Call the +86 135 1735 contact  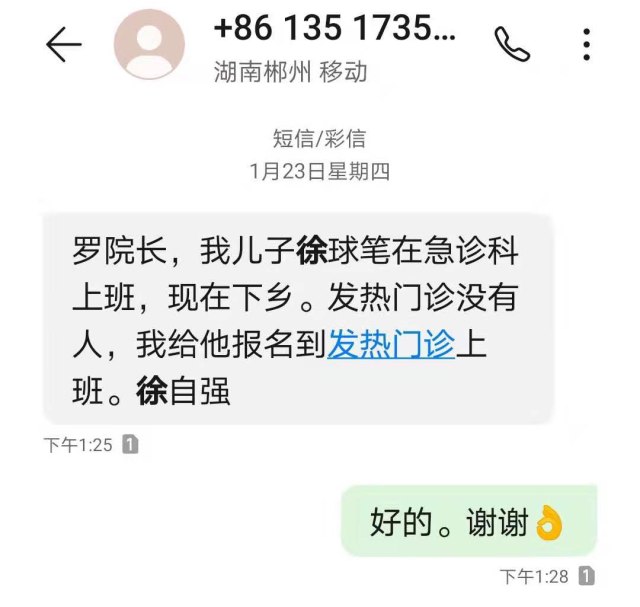513,43
